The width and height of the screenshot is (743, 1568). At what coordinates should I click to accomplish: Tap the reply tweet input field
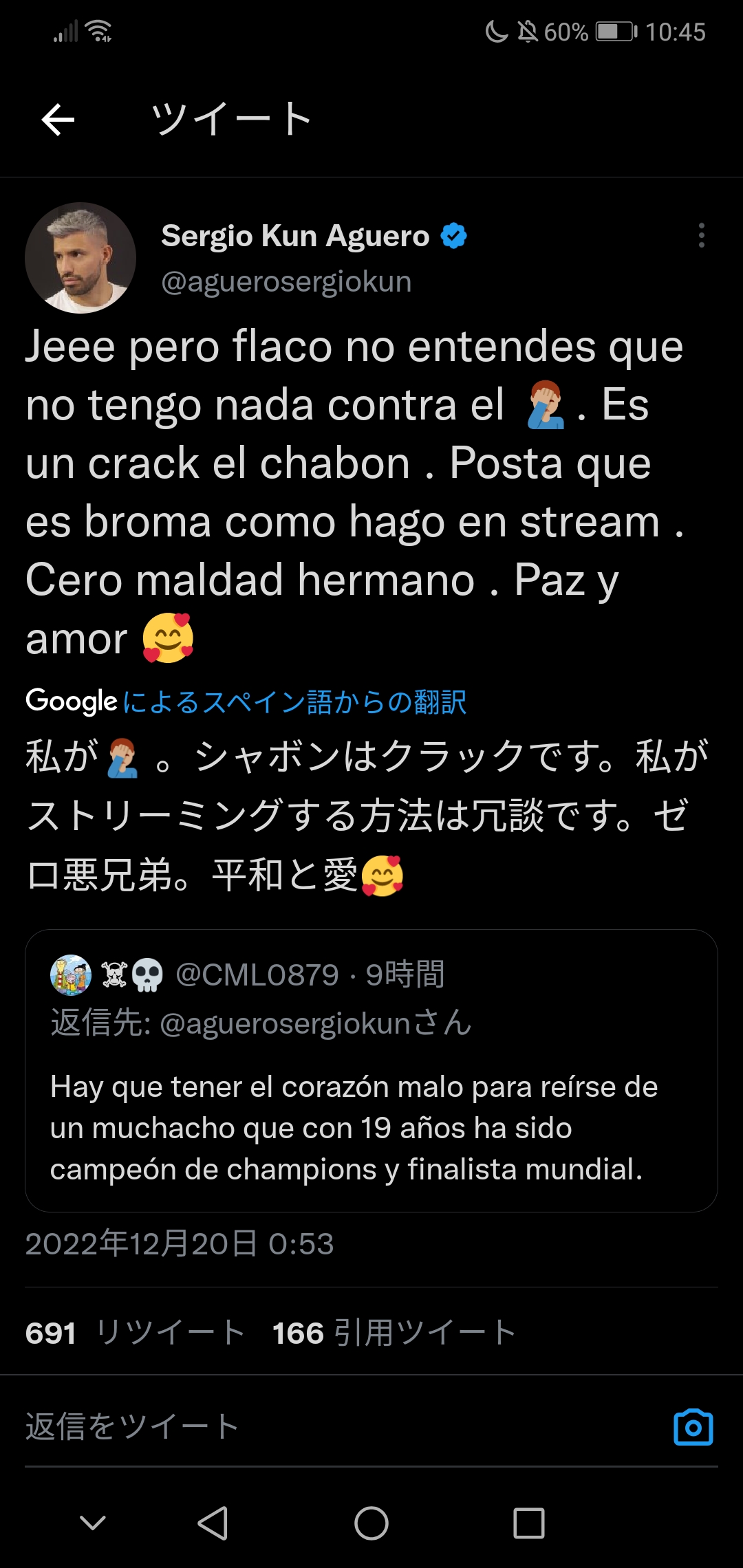(x=337, y=1427)
